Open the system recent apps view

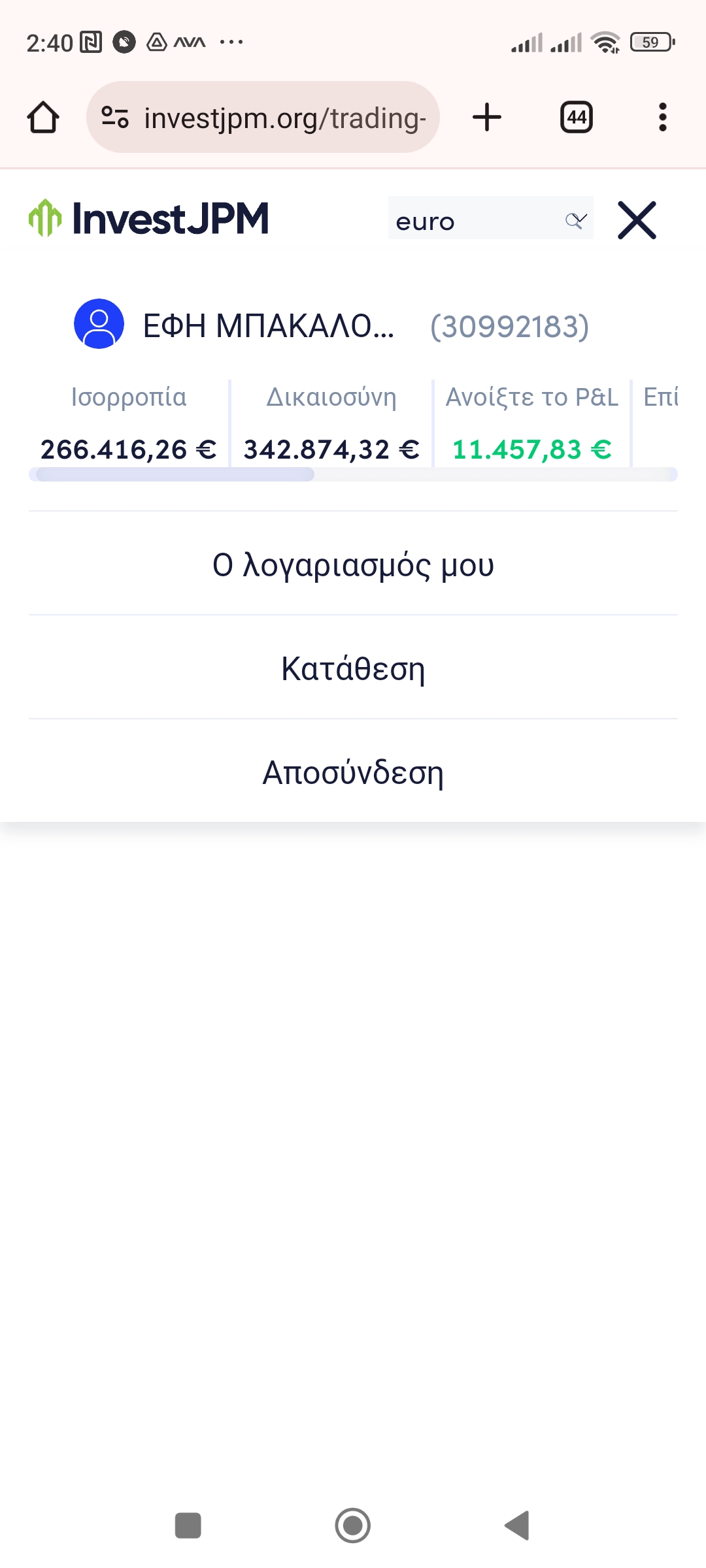[x=188, y=1526]
